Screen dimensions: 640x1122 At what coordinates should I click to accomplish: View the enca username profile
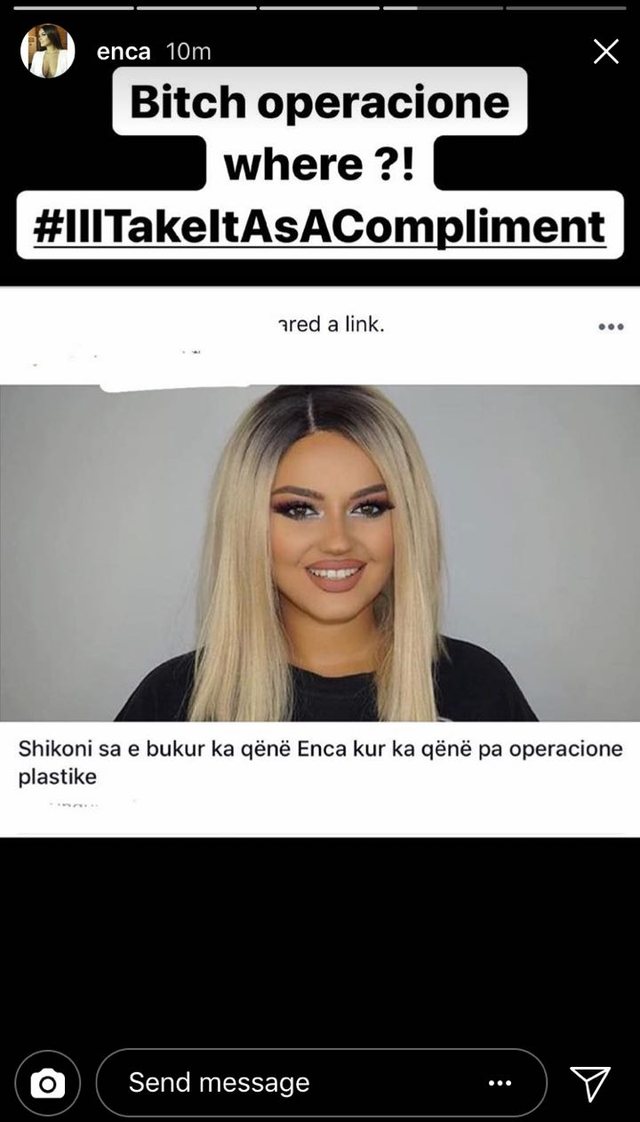point(123,52)
